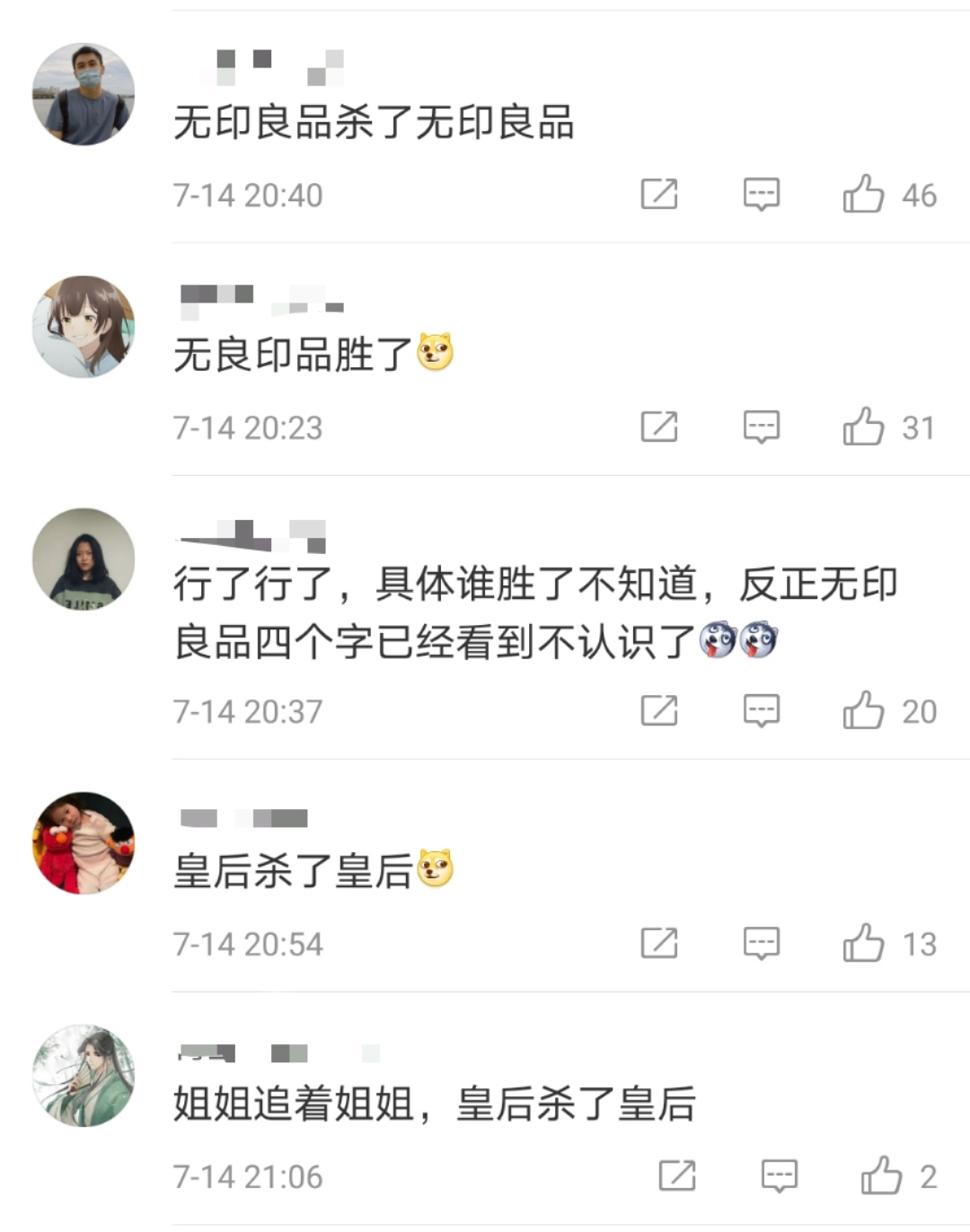Open the green-robed figure avatar profile

pos(84,1075)
